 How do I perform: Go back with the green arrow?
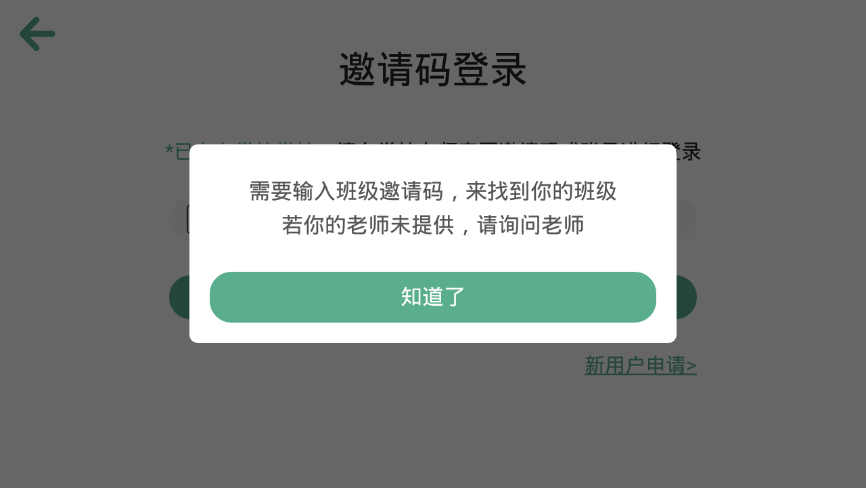(37, 34)
